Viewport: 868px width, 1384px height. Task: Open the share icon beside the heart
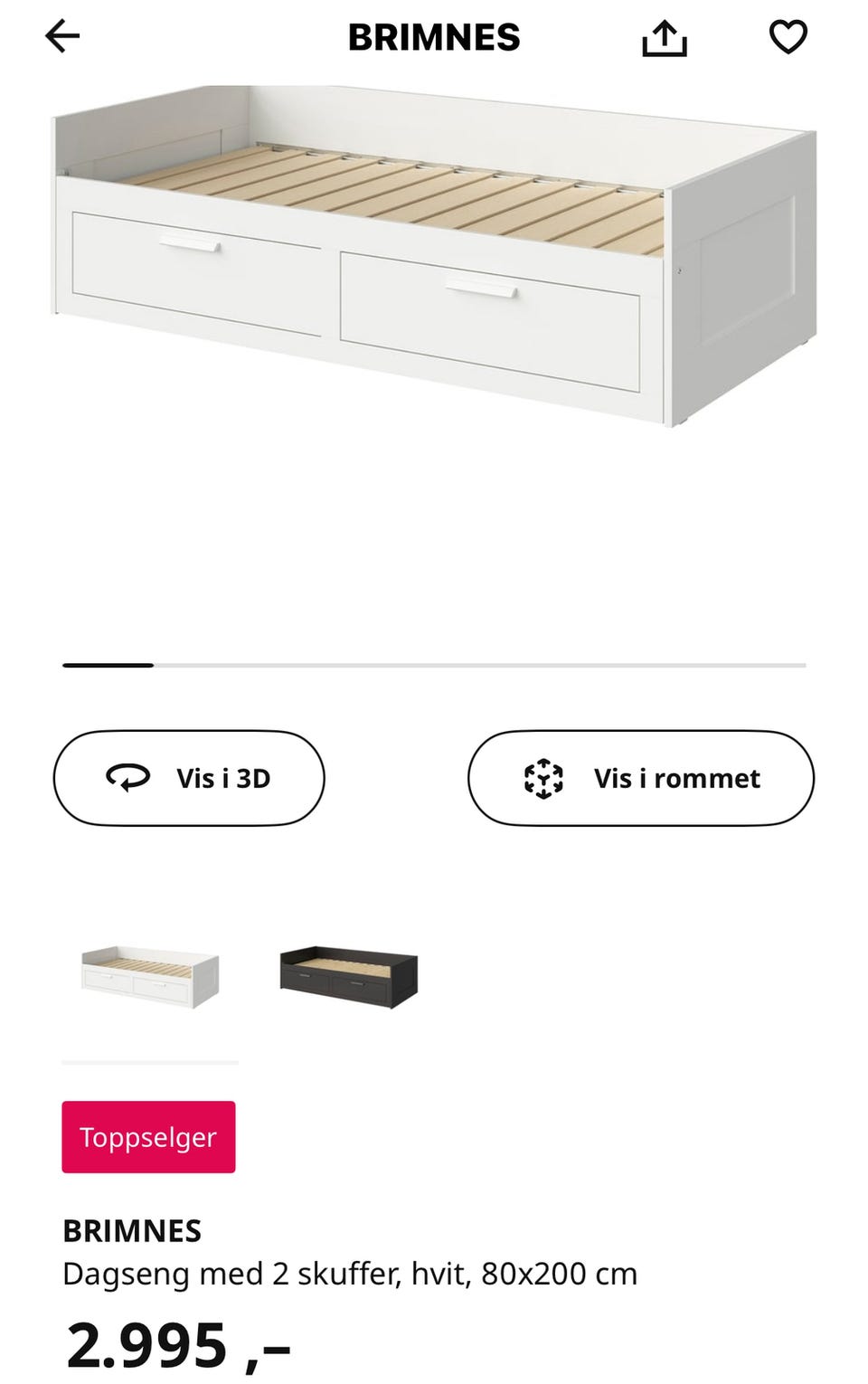pos(665,36)
